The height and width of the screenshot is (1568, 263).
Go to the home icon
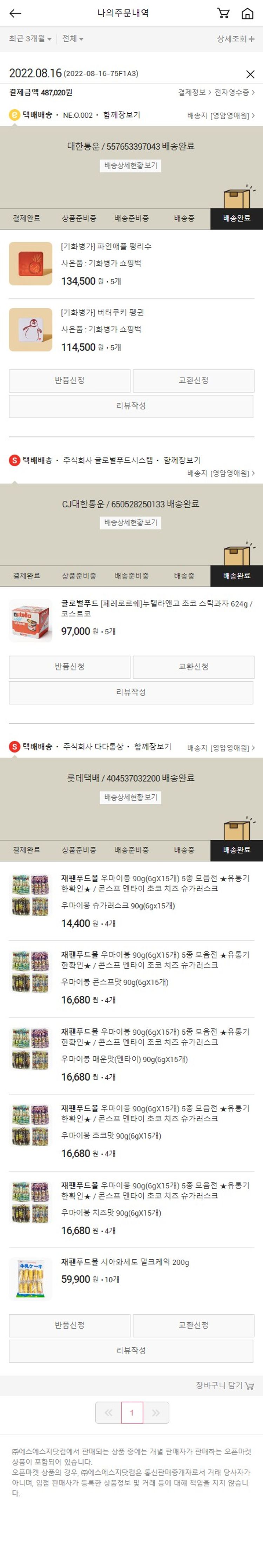pos(247,13)
